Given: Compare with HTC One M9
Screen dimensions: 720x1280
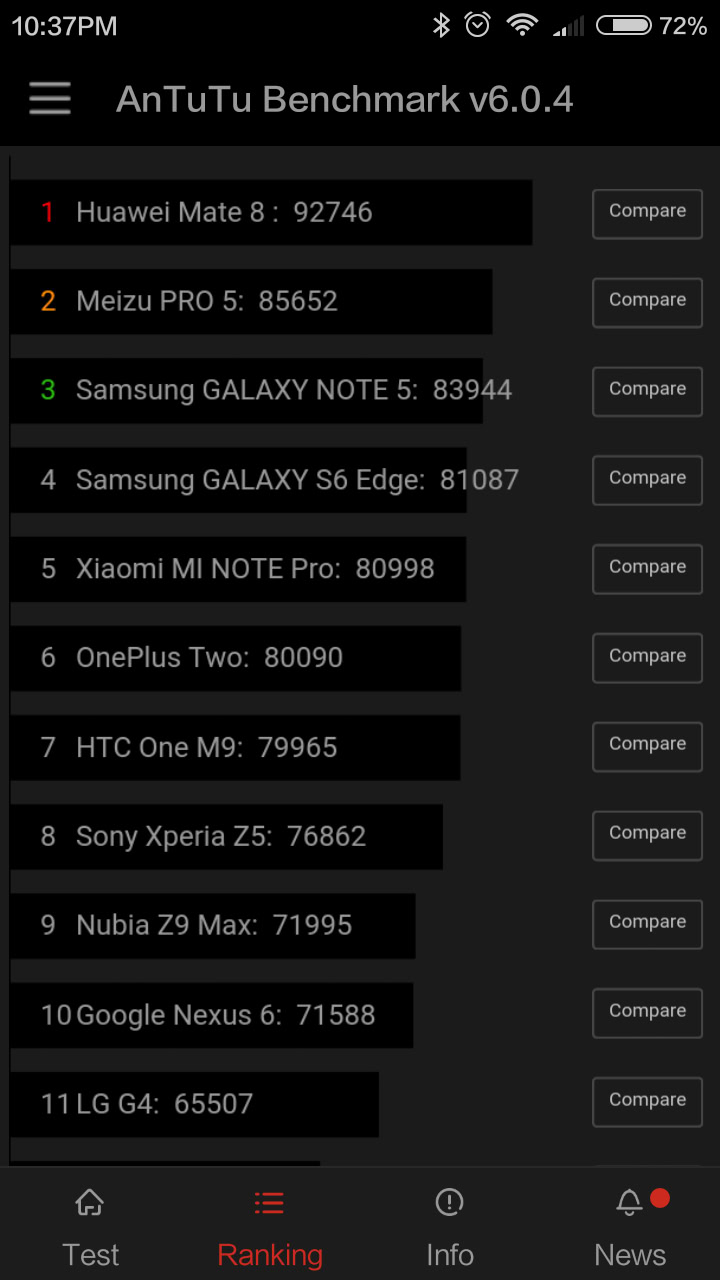Looking at the screenshot, I should (647, 745).
